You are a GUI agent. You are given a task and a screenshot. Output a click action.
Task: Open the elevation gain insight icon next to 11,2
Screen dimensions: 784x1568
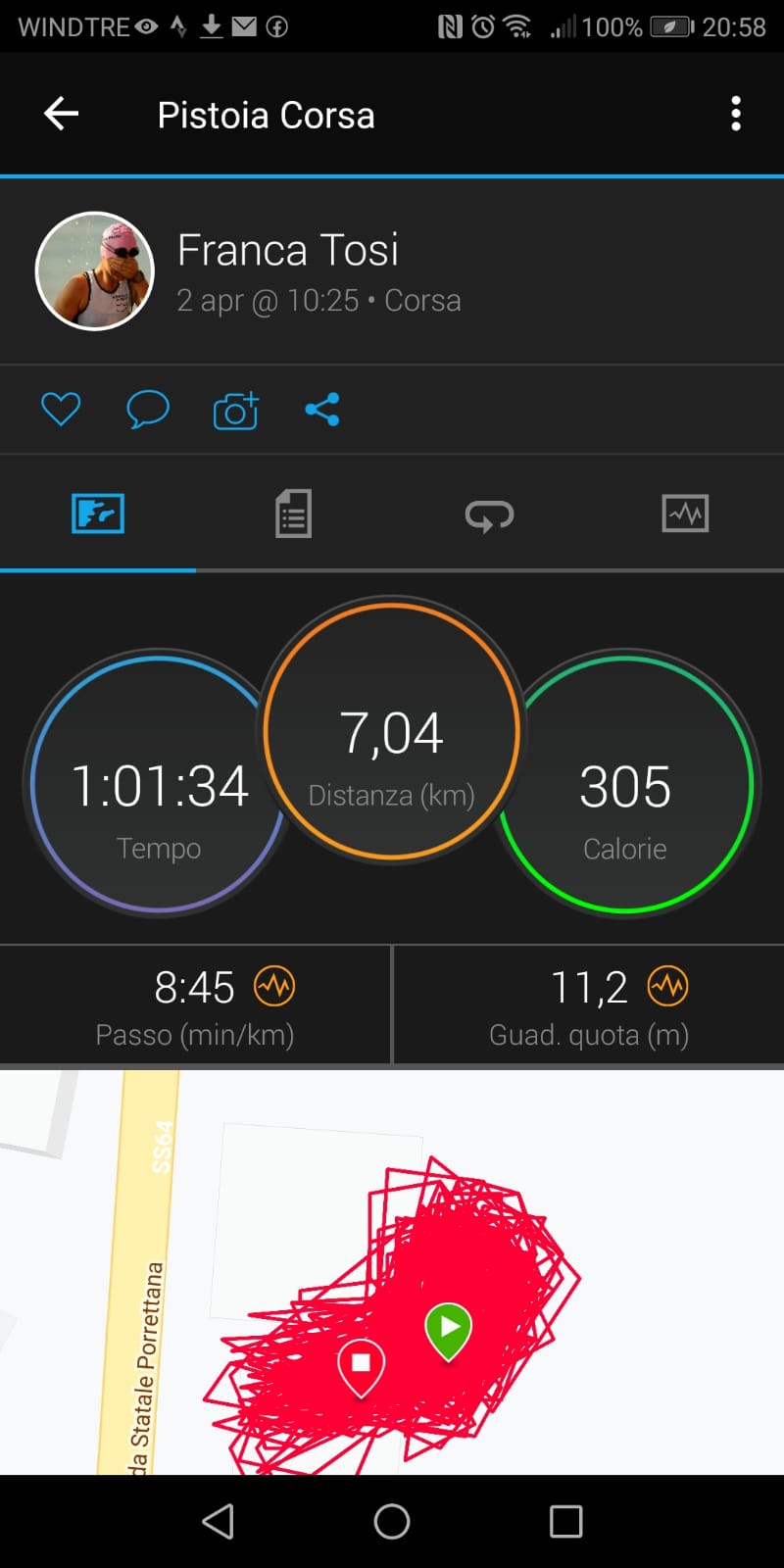tap(667, 986)
